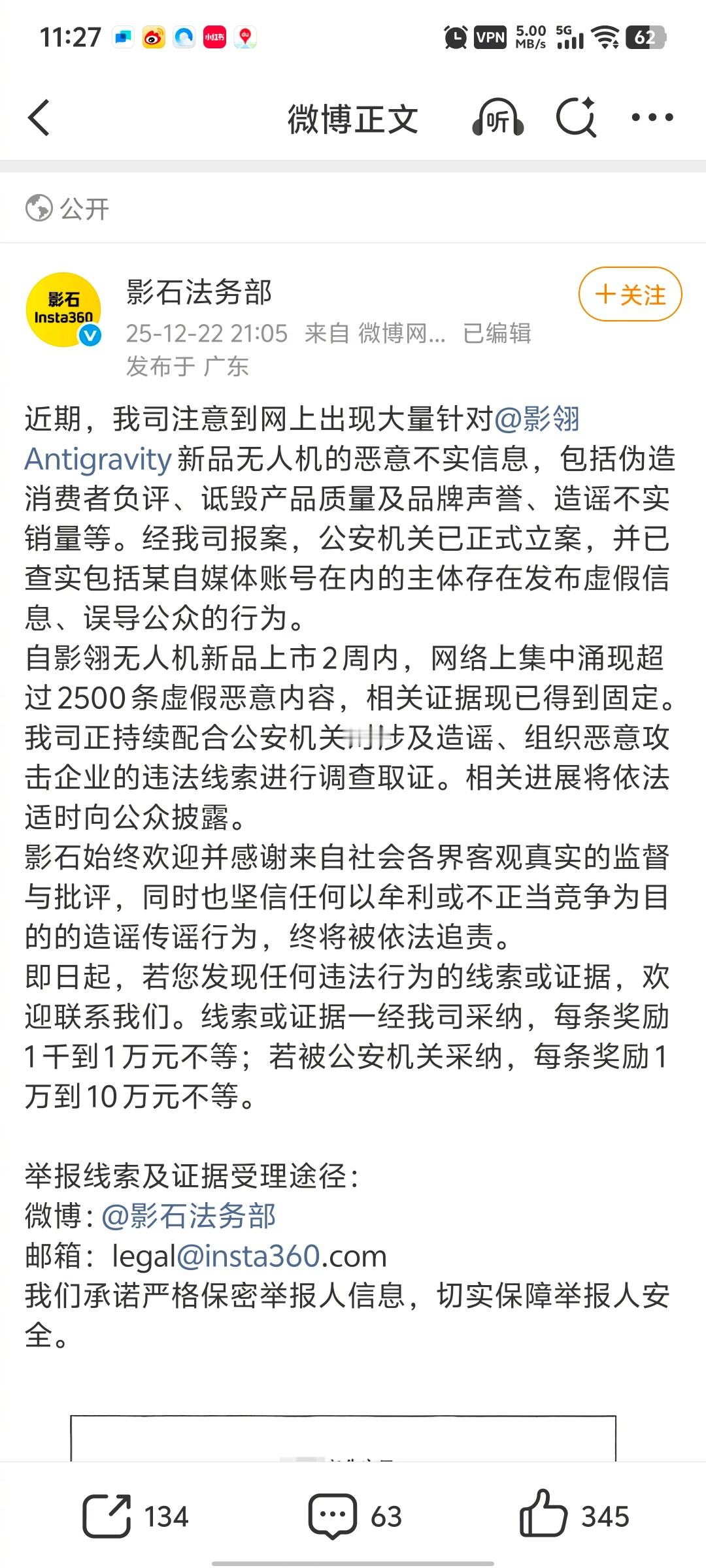
Task: Open the 影石Insta360 profile avatar
Action: pos(65,307)
